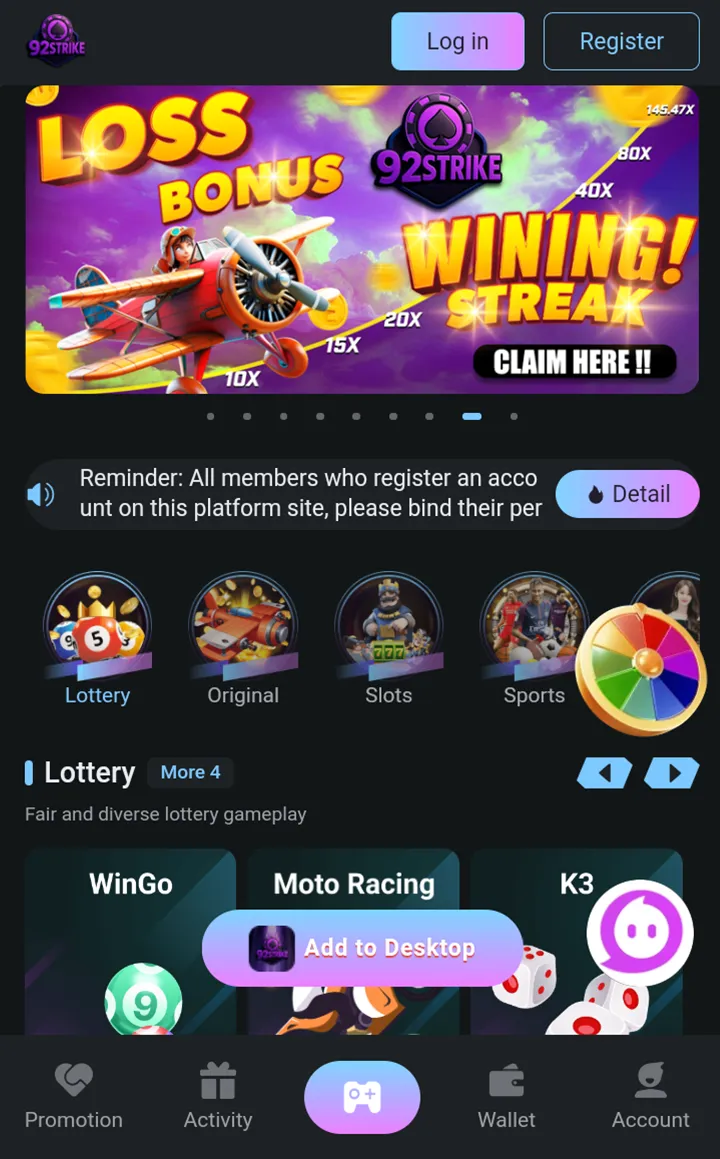Switch to the Activity tab
The height and width of the screenshot is (1159, 720).
(x=217, y=1097)
